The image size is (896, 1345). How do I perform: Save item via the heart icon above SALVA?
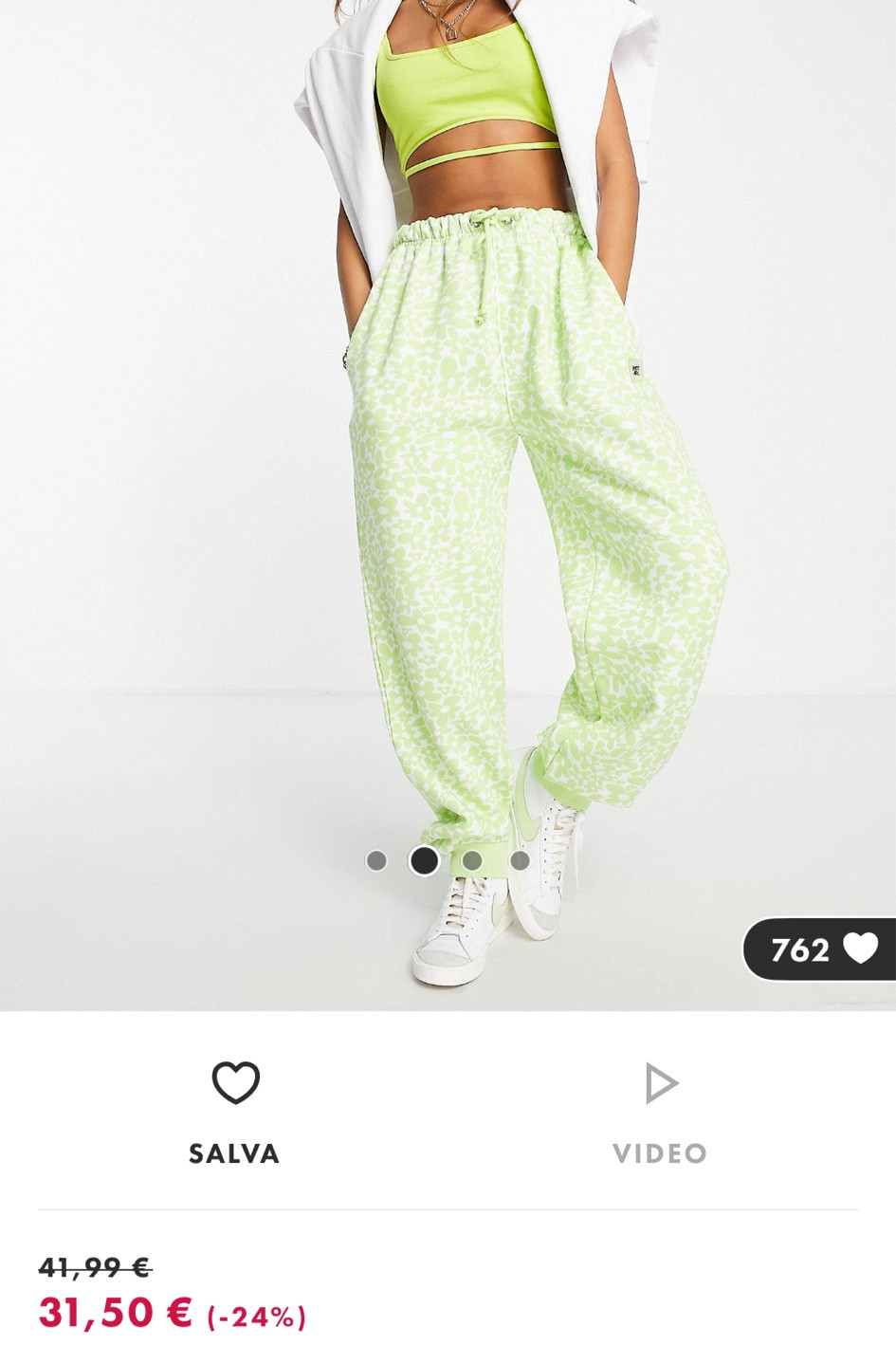234,1081
